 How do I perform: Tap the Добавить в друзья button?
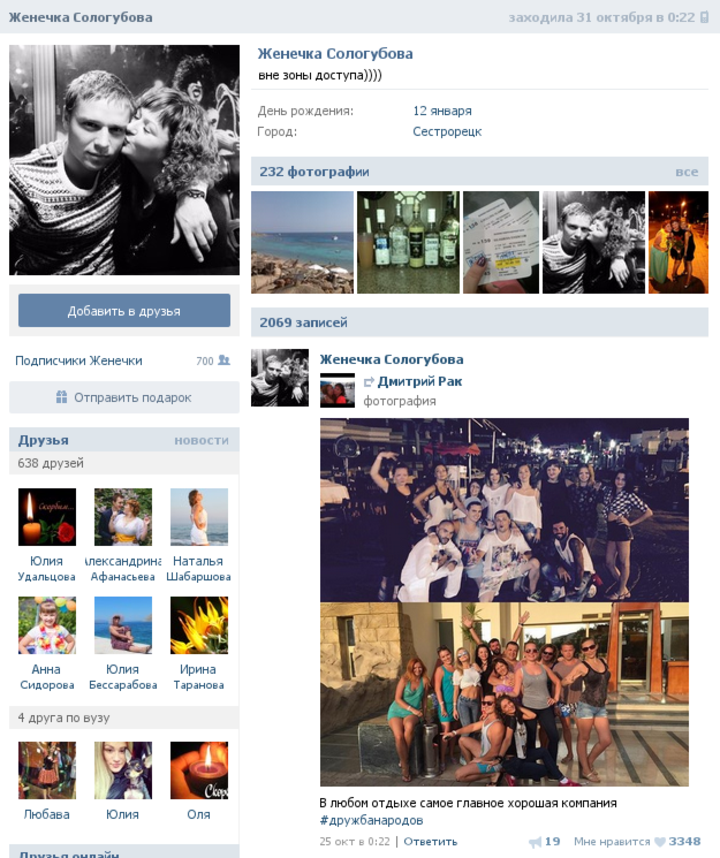click(124, 311)
